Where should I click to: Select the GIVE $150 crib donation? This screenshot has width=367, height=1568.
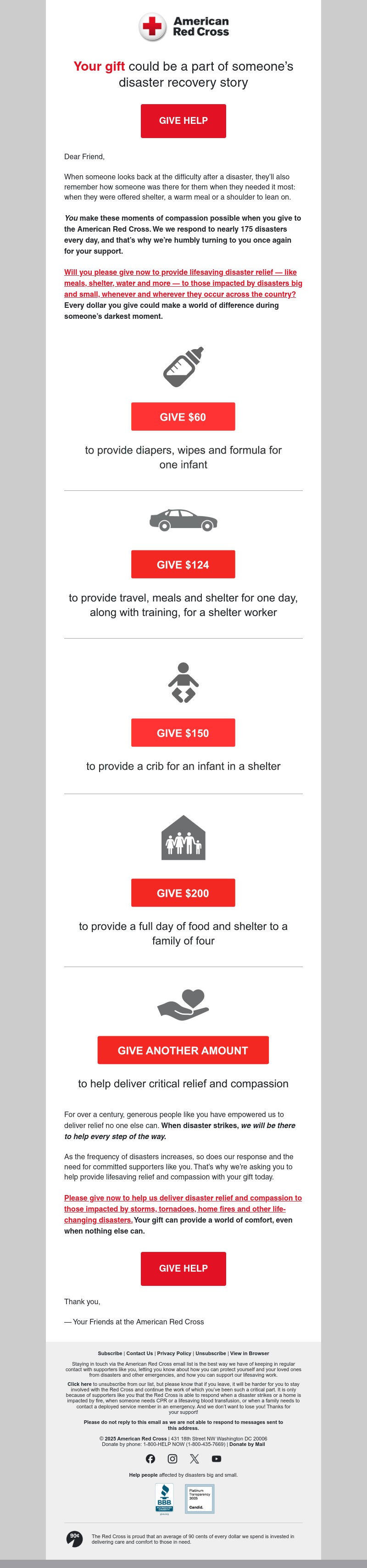(x=183, y=733)
